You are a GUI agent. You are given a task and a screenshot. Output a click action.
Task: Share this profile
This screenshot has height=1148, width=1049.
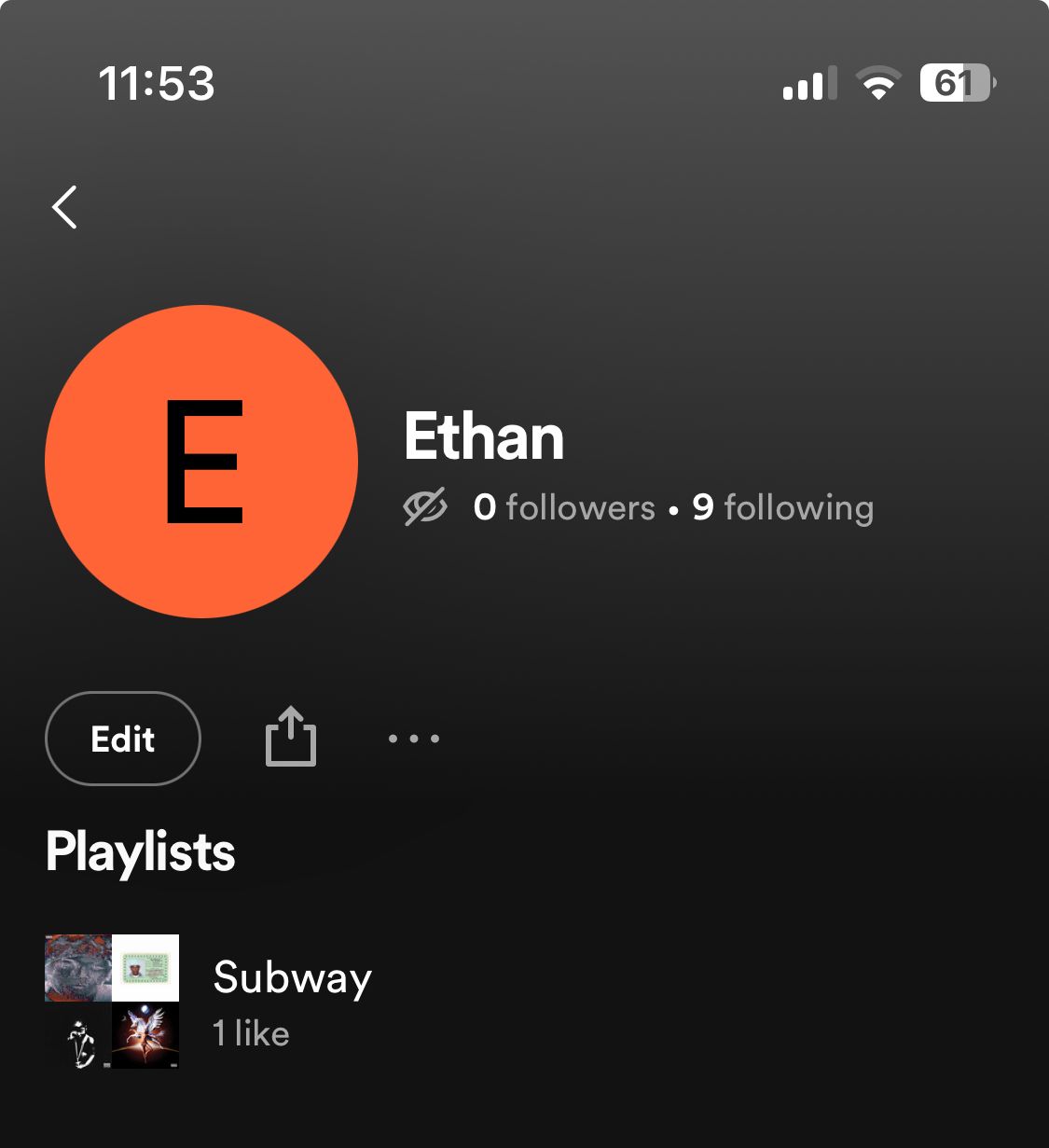pyautogui.click(x=291, y=737)
